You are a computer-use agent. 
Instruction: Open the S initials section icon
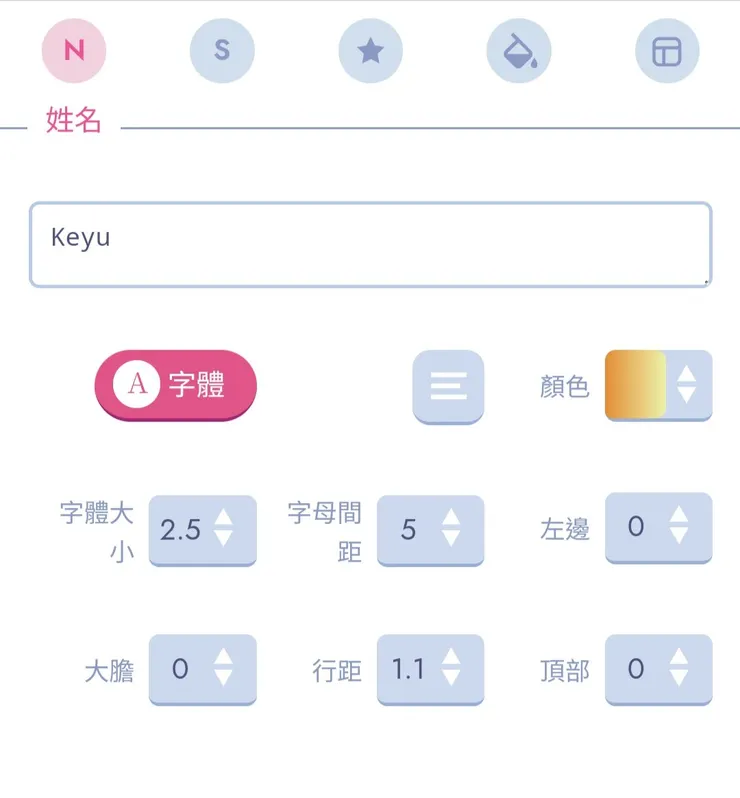(222, 51)
